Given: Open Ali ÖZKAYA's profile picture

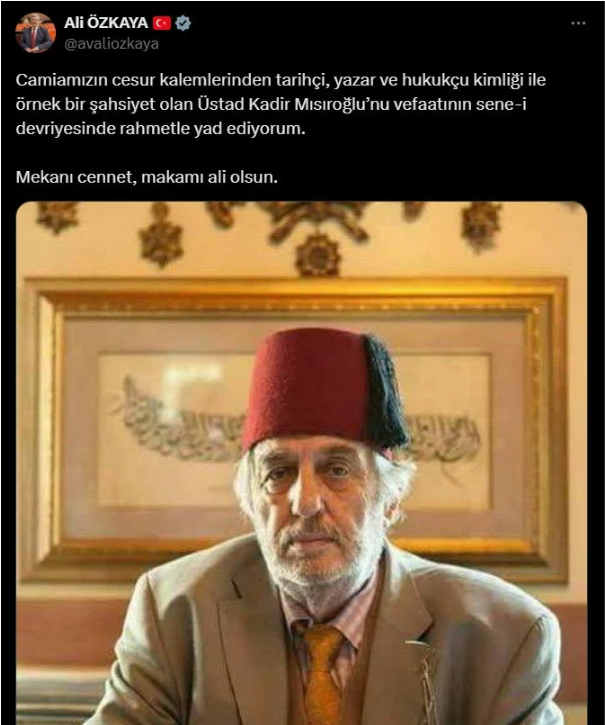Looking at the screenshot, I should pyautogui.click(x=35, y=33).
